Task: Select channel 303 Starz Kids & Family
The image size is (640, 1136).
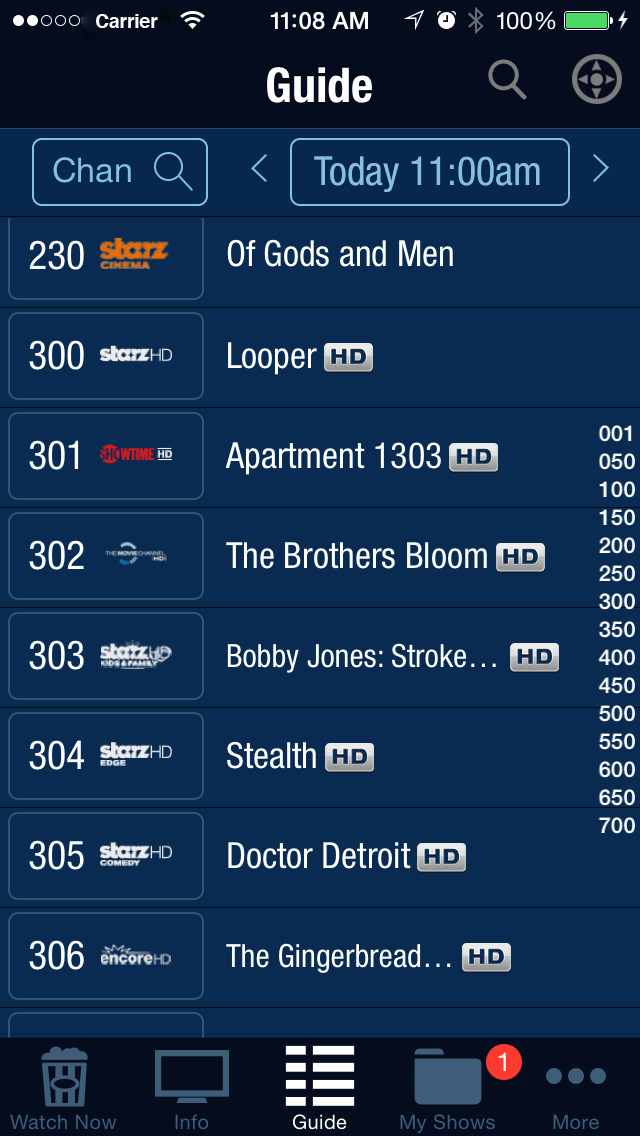Action: coord(106,657)
